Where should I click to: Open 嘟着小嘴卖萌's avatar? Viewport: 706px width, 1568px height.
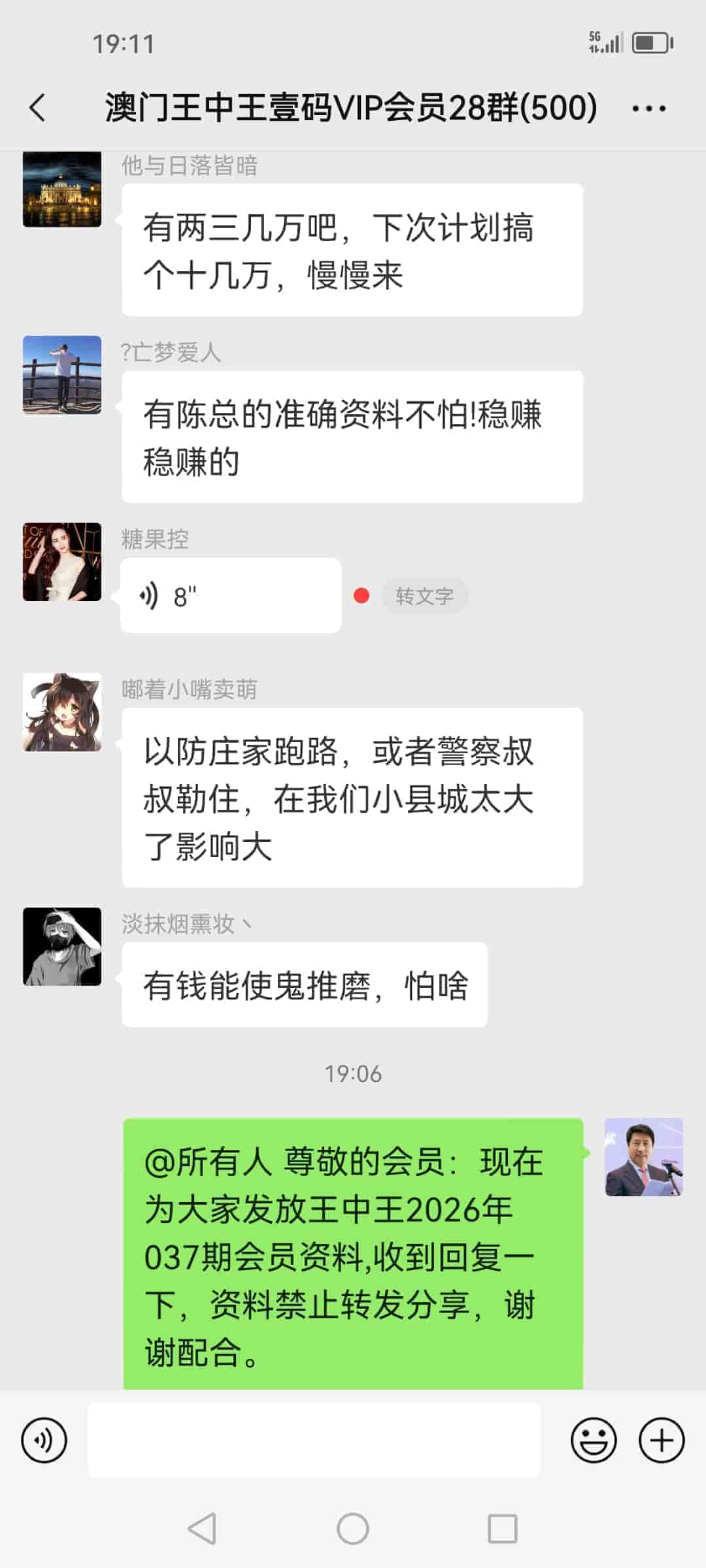pos(62,712)
